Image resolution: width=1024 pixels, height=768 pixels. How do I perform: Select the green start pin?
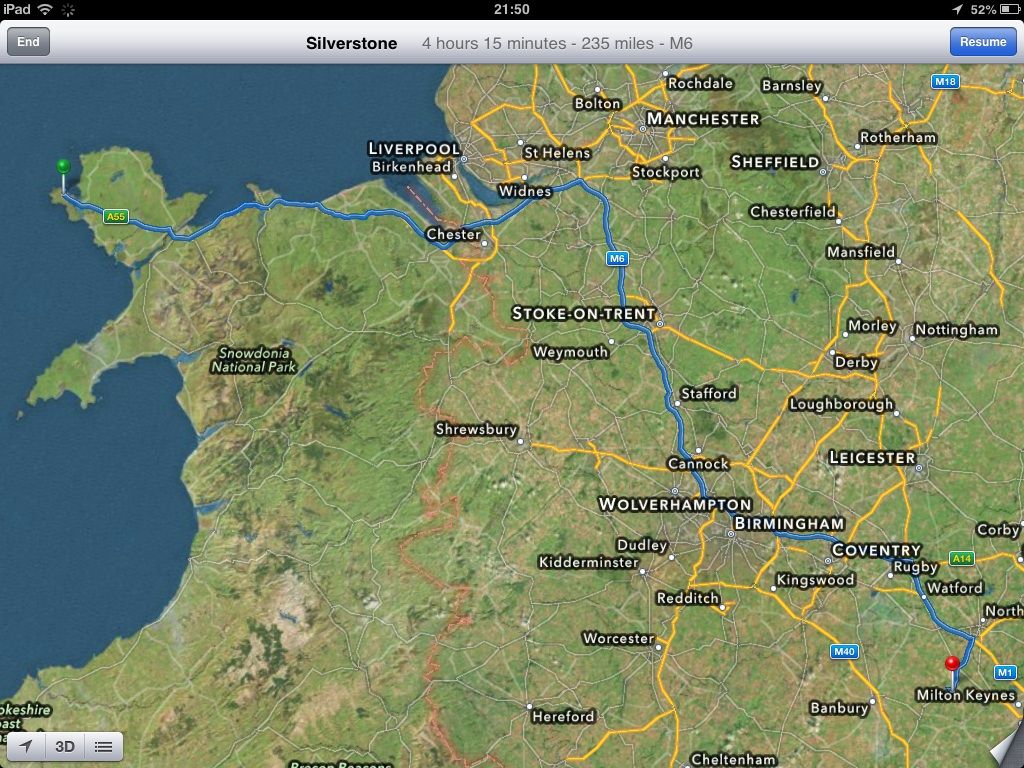point(63,166)
